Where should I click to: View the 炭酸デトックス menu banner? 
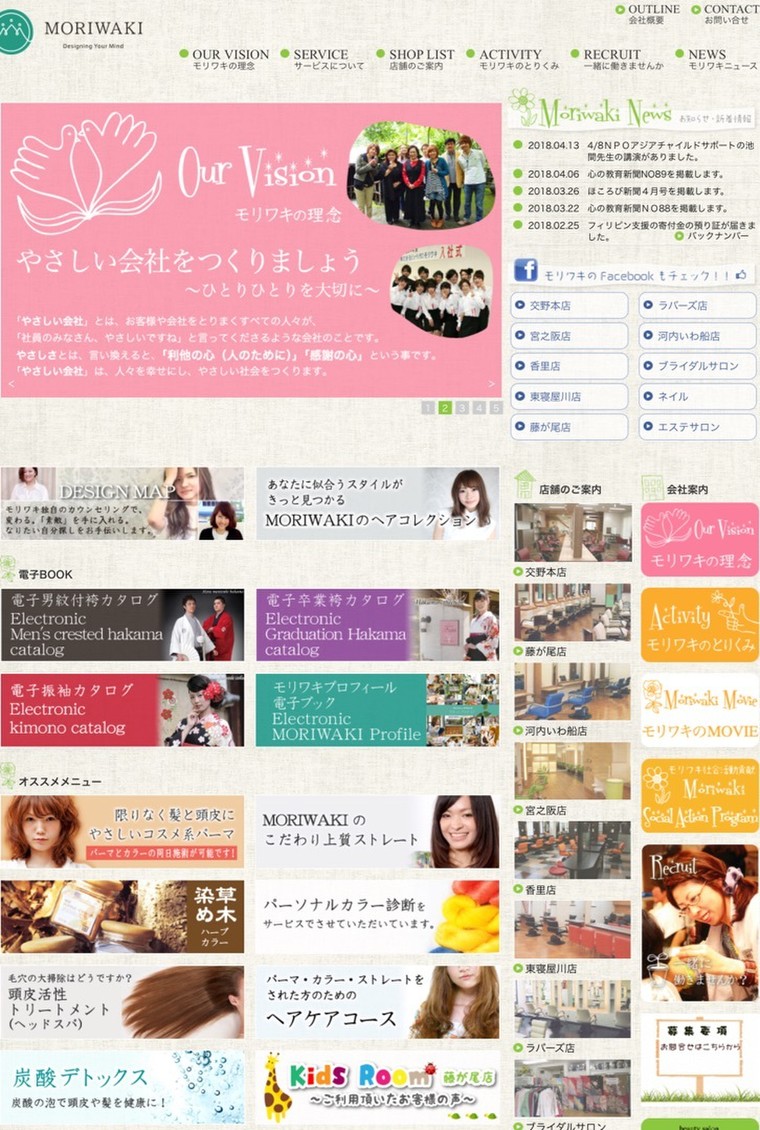pos(122,1087)
